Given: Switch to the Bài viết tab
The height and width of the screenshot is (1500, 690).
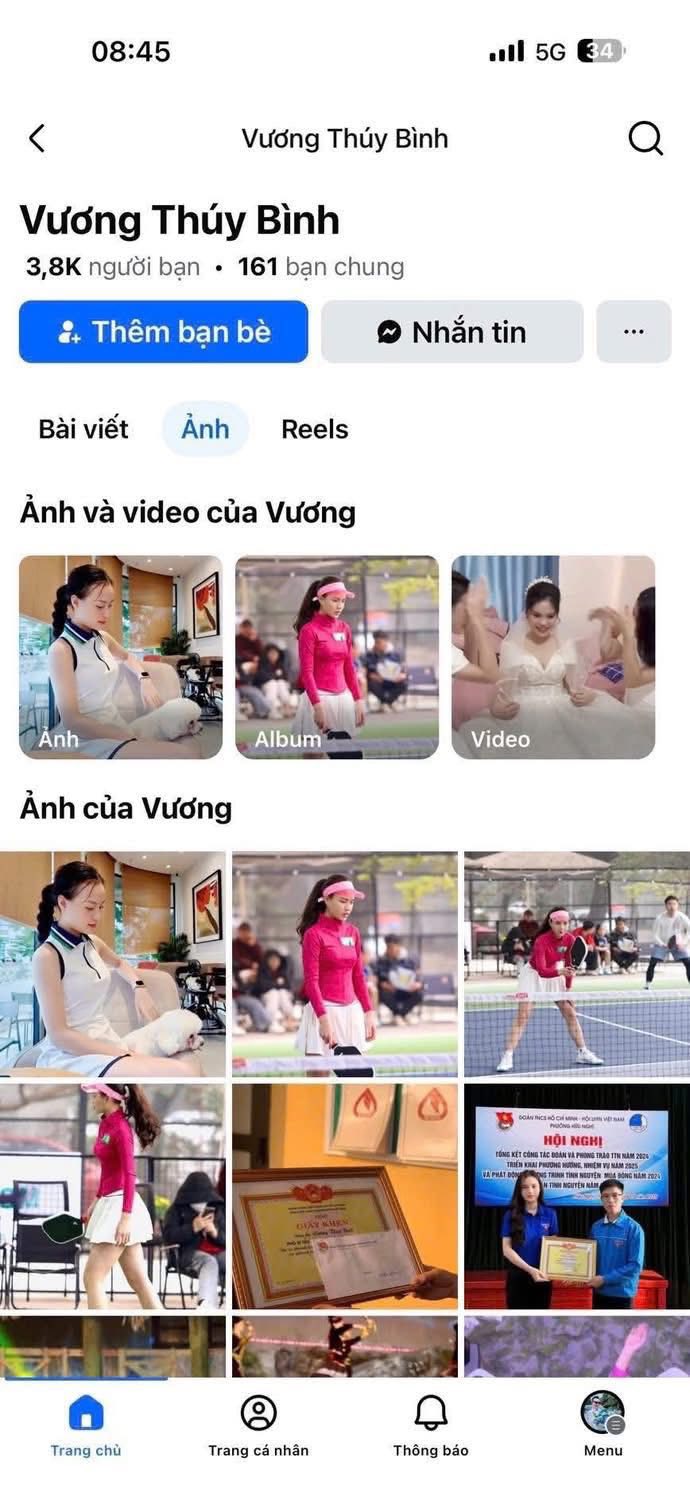Looking at the screenshot, I should click(84, 429).
